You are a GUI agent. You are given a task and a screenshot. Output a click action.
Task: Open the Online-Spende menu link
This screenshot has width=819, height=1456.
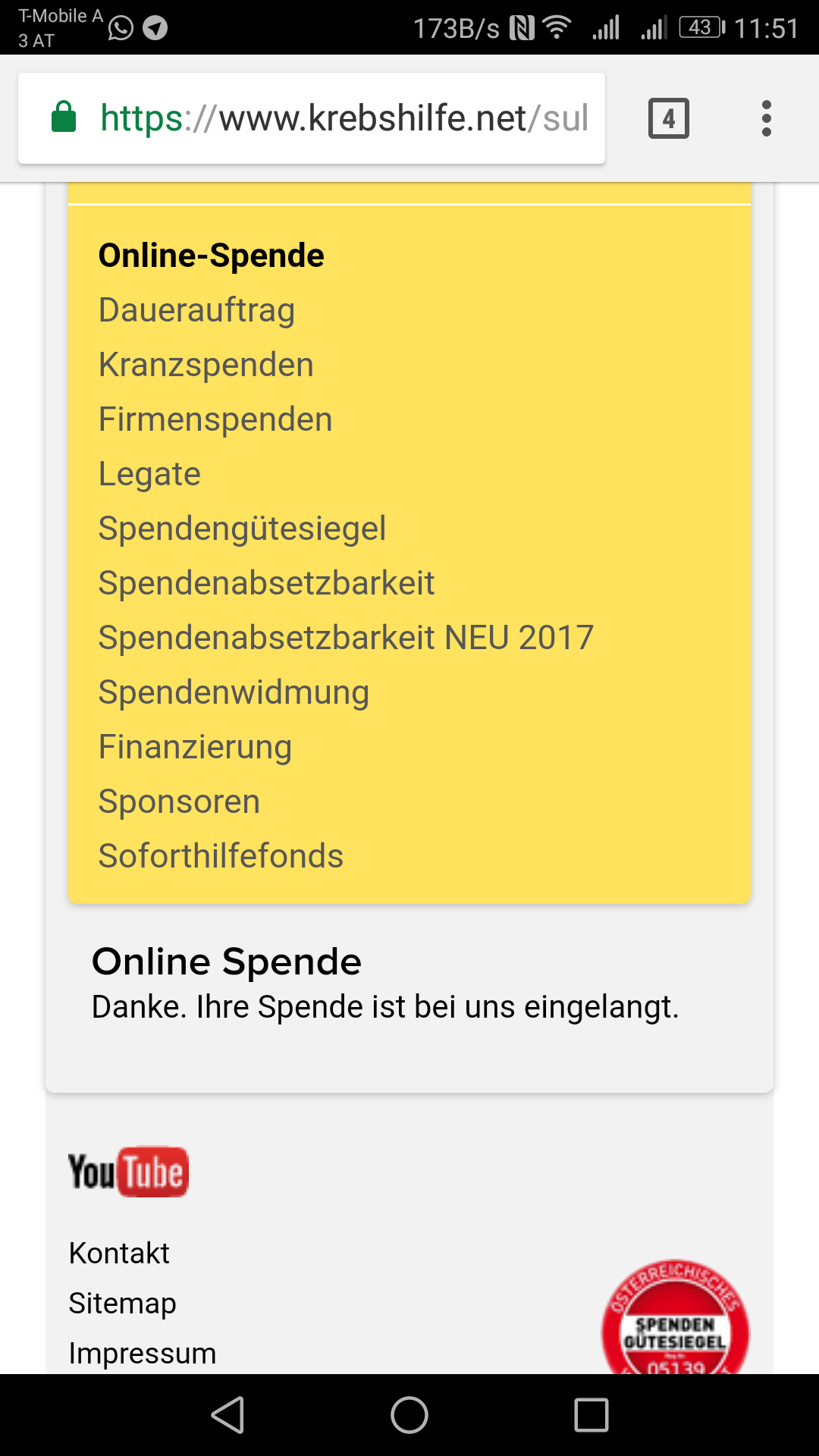pos(212,256)
